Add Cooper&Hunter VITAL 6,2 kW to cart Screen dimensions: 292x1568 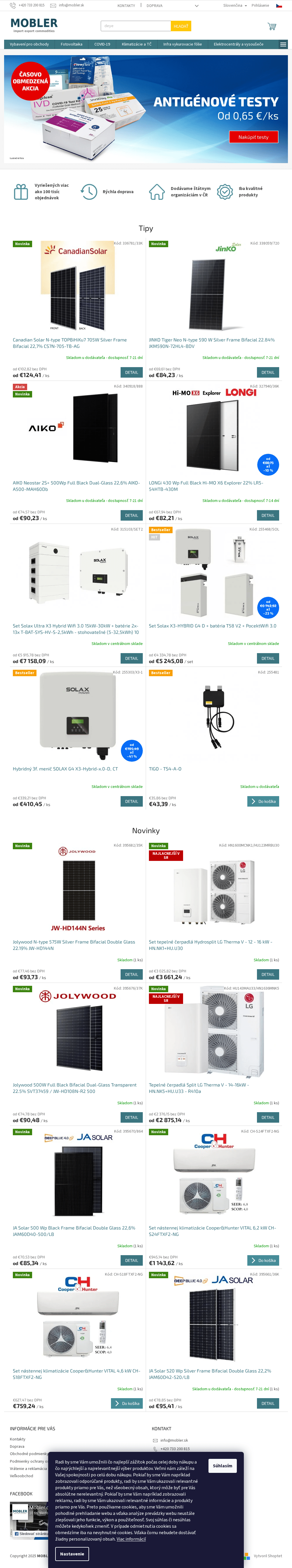263,1260
